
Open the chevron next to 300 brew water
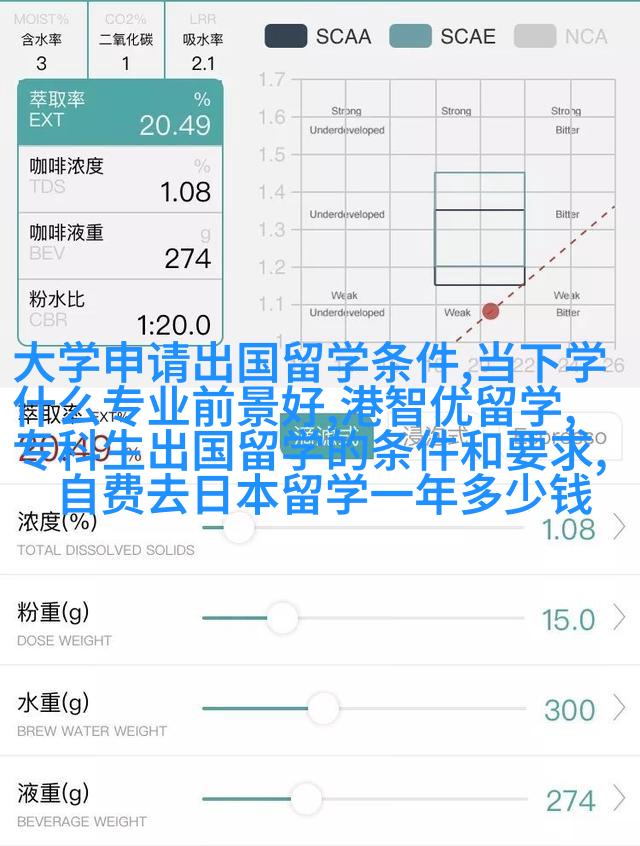coord(620,709)
